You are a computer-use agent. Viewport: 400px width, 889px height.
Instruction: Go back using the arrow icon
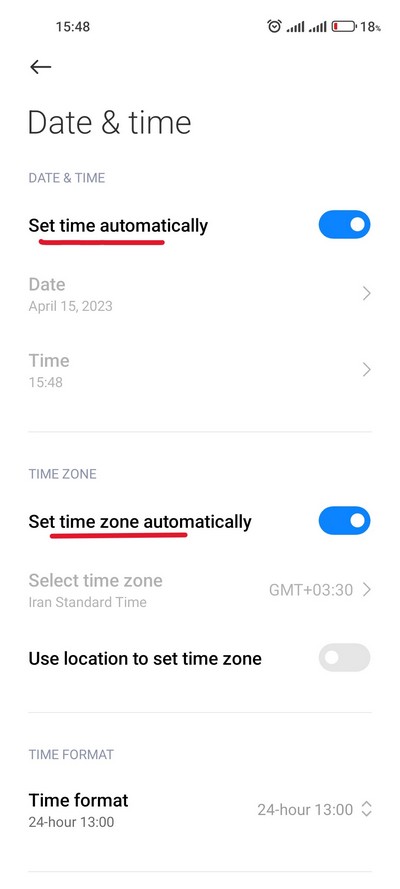(40, 67)
